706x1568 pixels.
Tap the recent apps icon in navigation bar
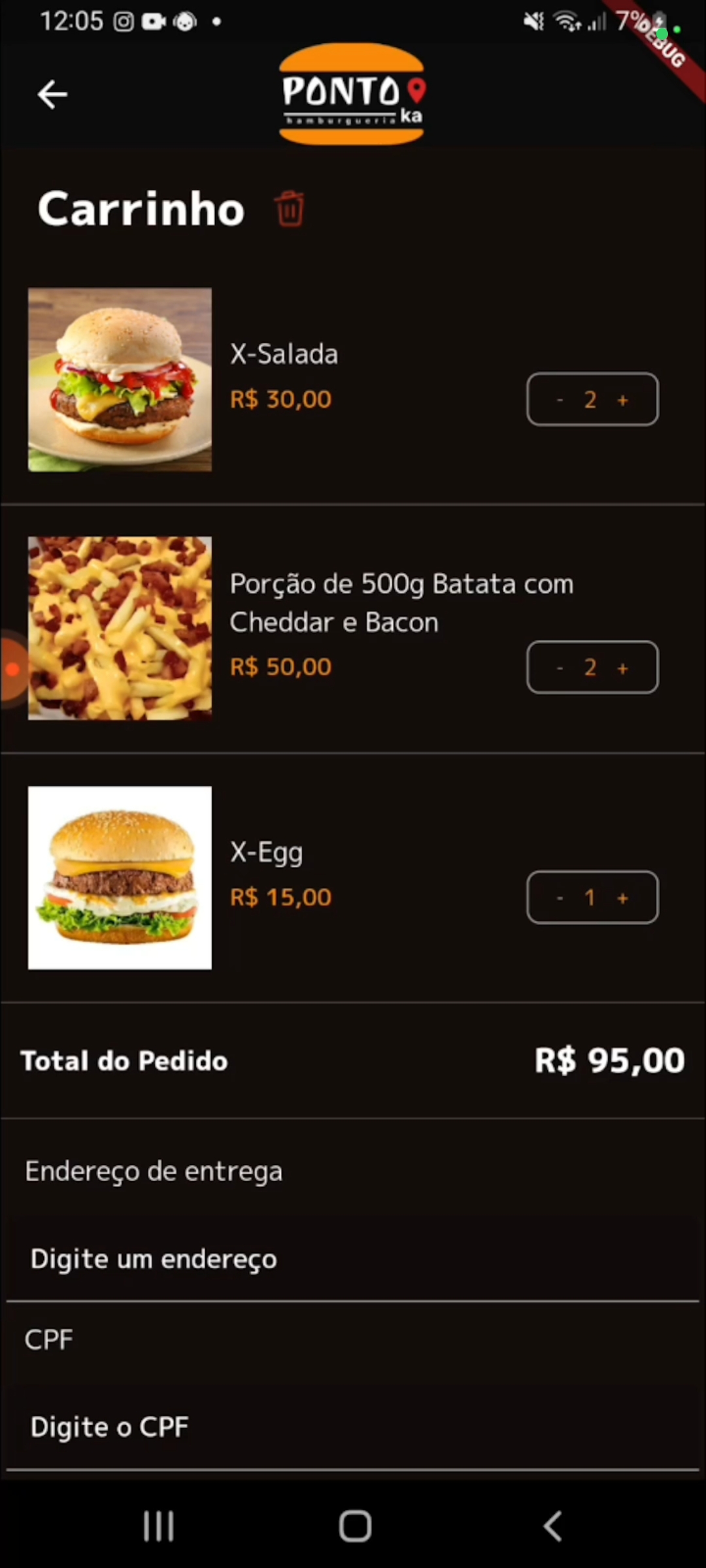[158, 1526]
